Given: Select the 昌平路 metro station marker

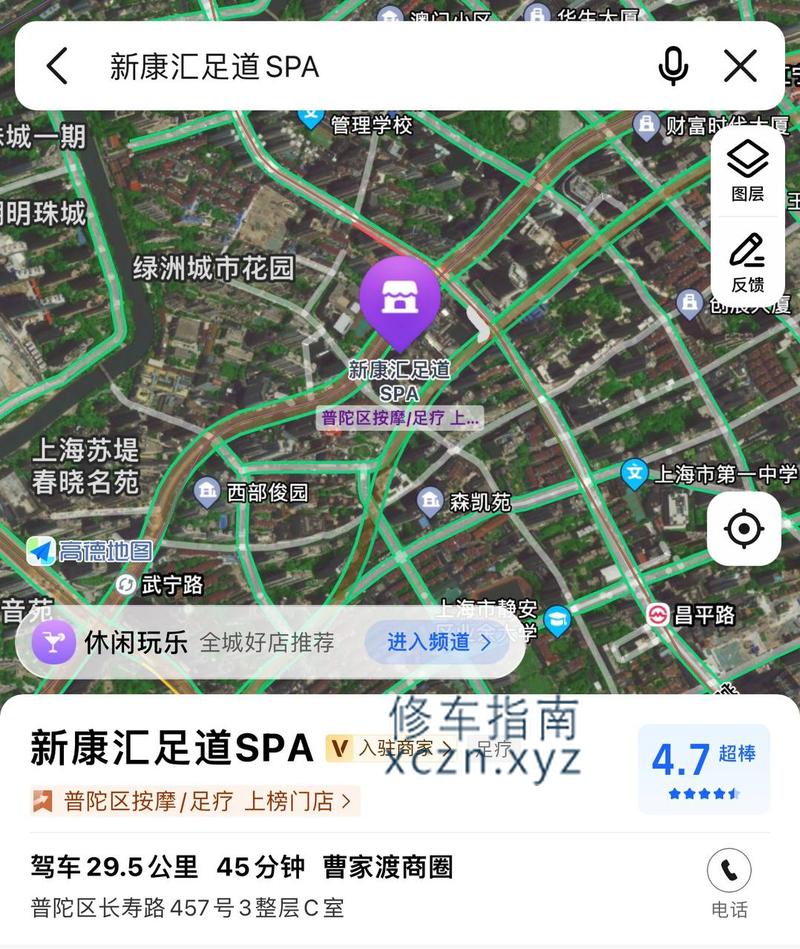Looking at the screenshot, I should (x=658, y=614).
